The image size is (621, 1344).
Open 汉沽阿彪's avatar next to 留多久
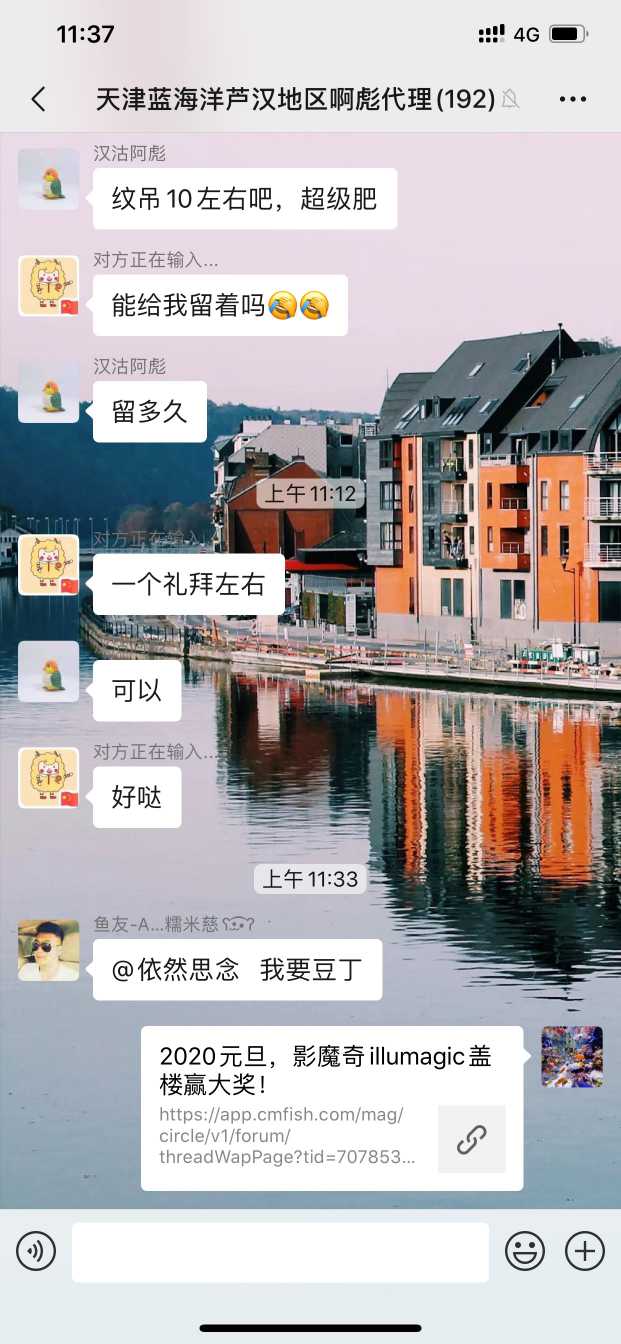pos(49,392)
